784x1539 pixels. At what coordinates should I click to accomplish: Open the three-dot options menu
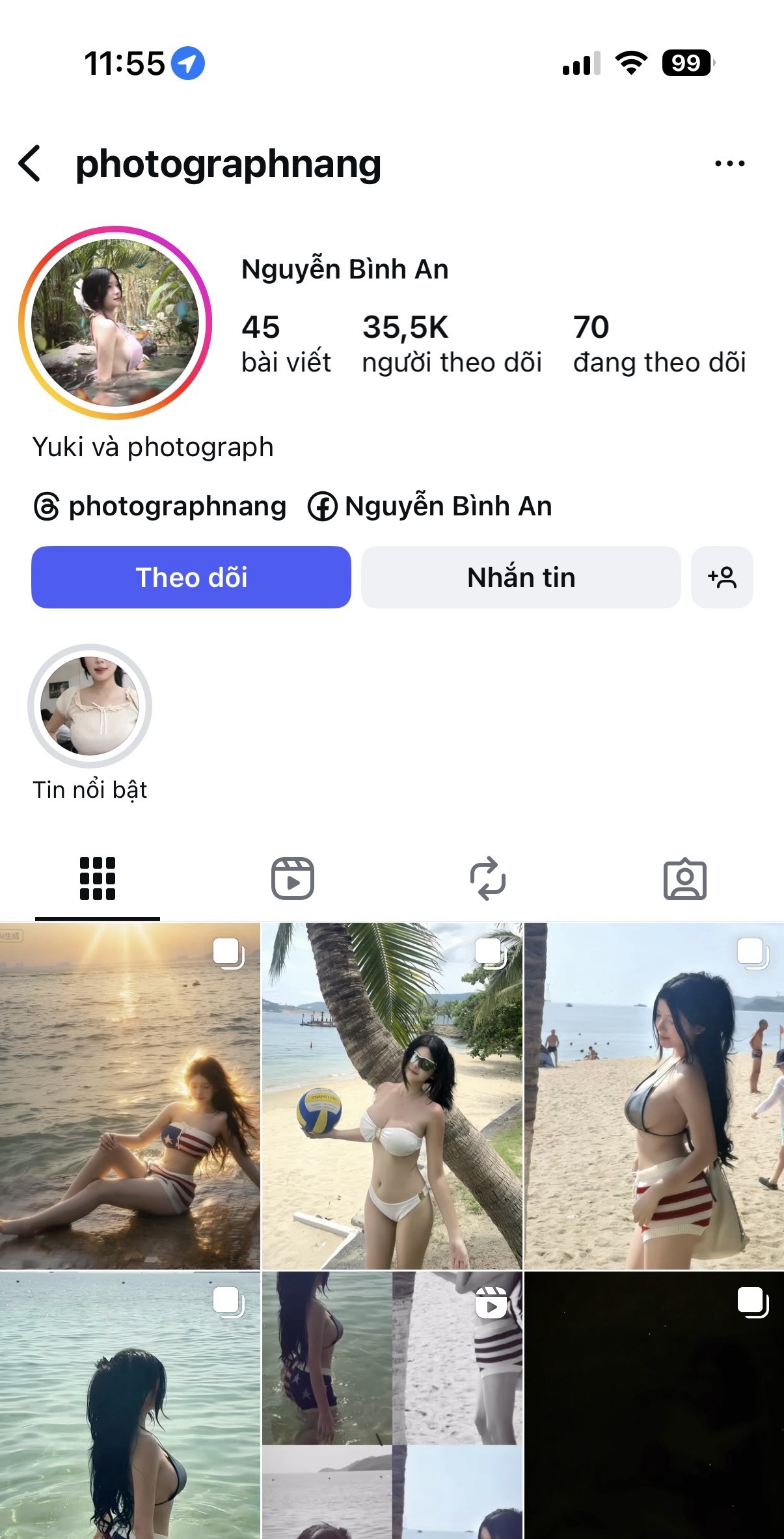click(x=729, y=163)
